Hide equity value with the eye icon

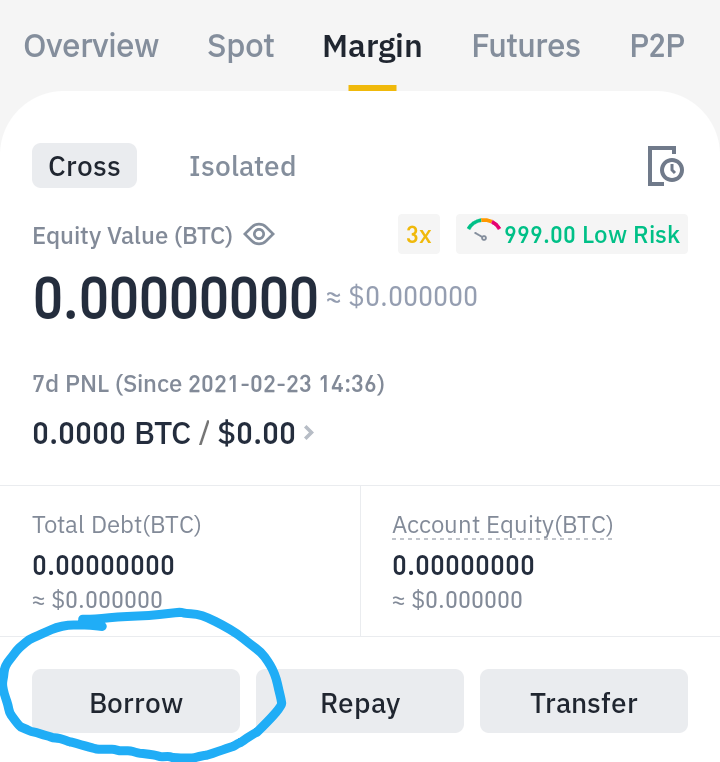[x=259, y=235]
